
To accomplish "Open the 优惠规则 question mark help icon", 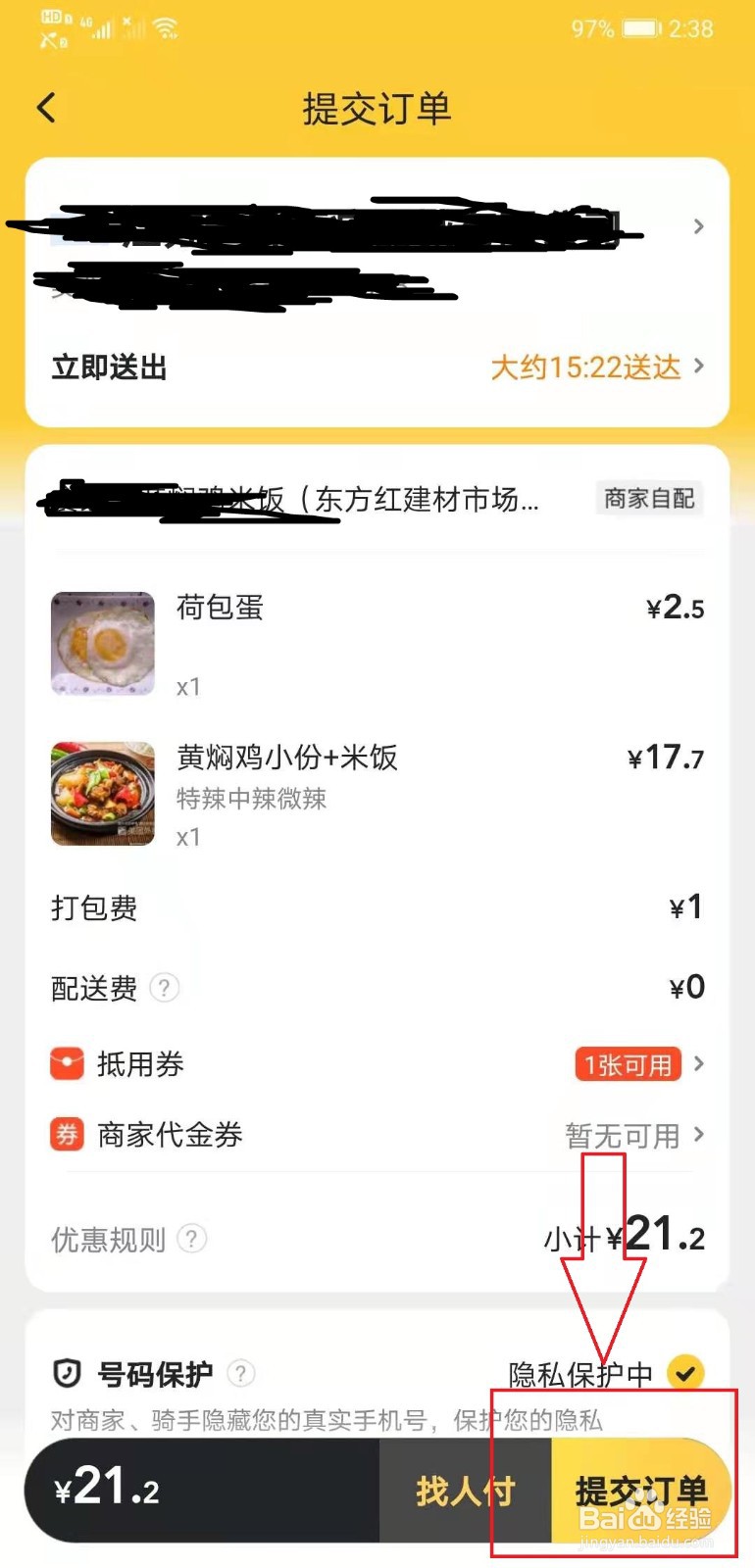I will click(189, 1241).
